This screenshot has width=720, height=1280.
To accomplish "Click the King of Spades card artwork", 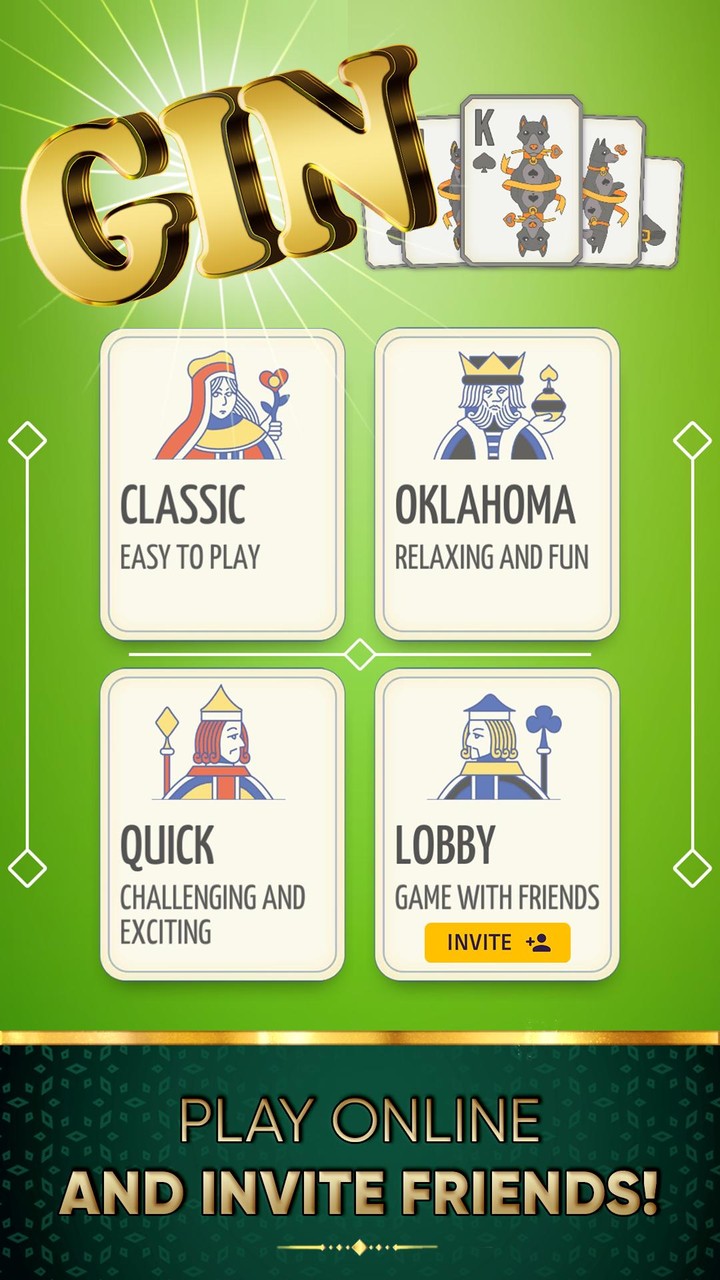I will click(520, 180).
